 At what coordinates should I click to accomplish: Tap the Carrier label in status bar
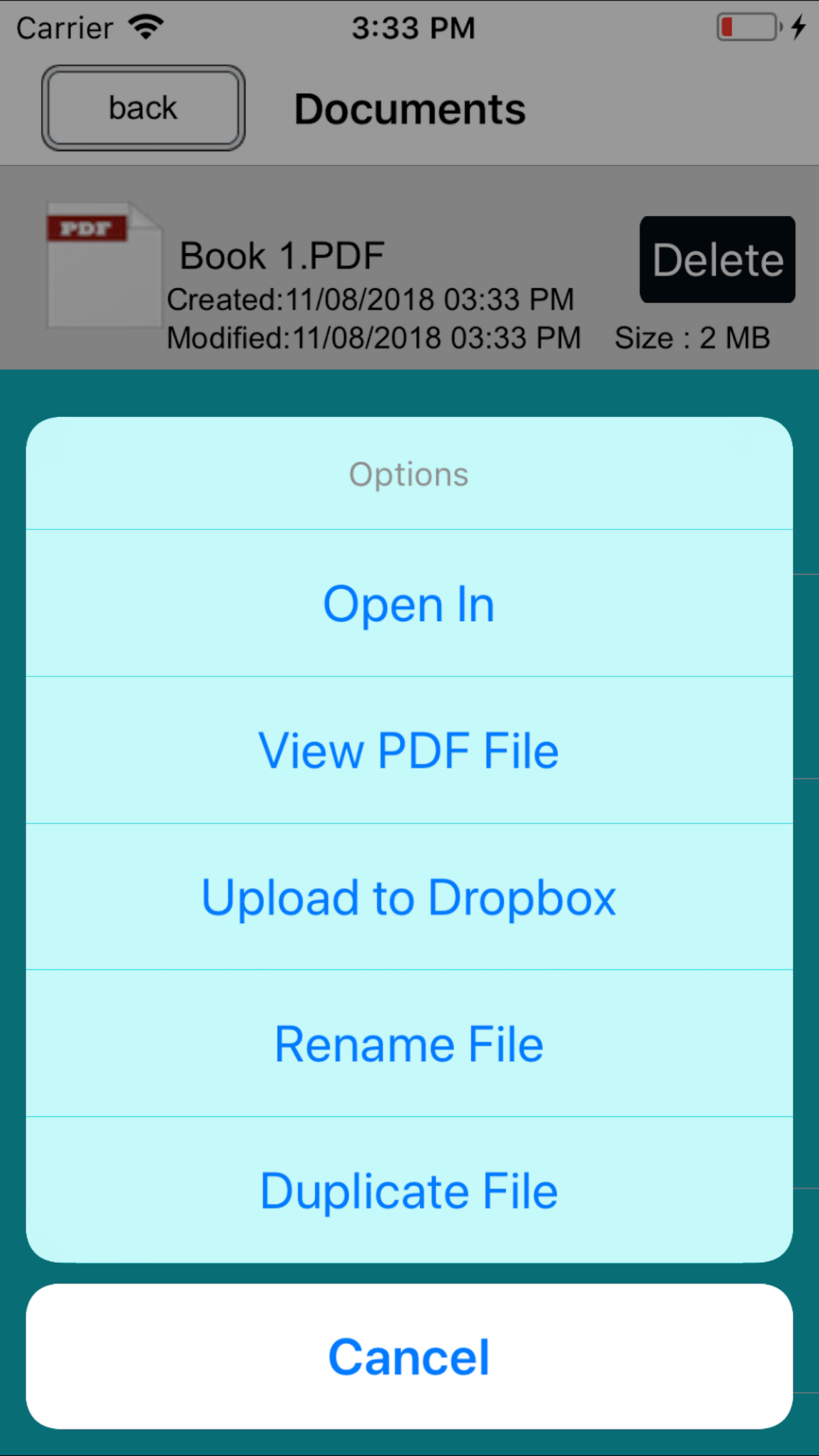(x=64, y=26)
